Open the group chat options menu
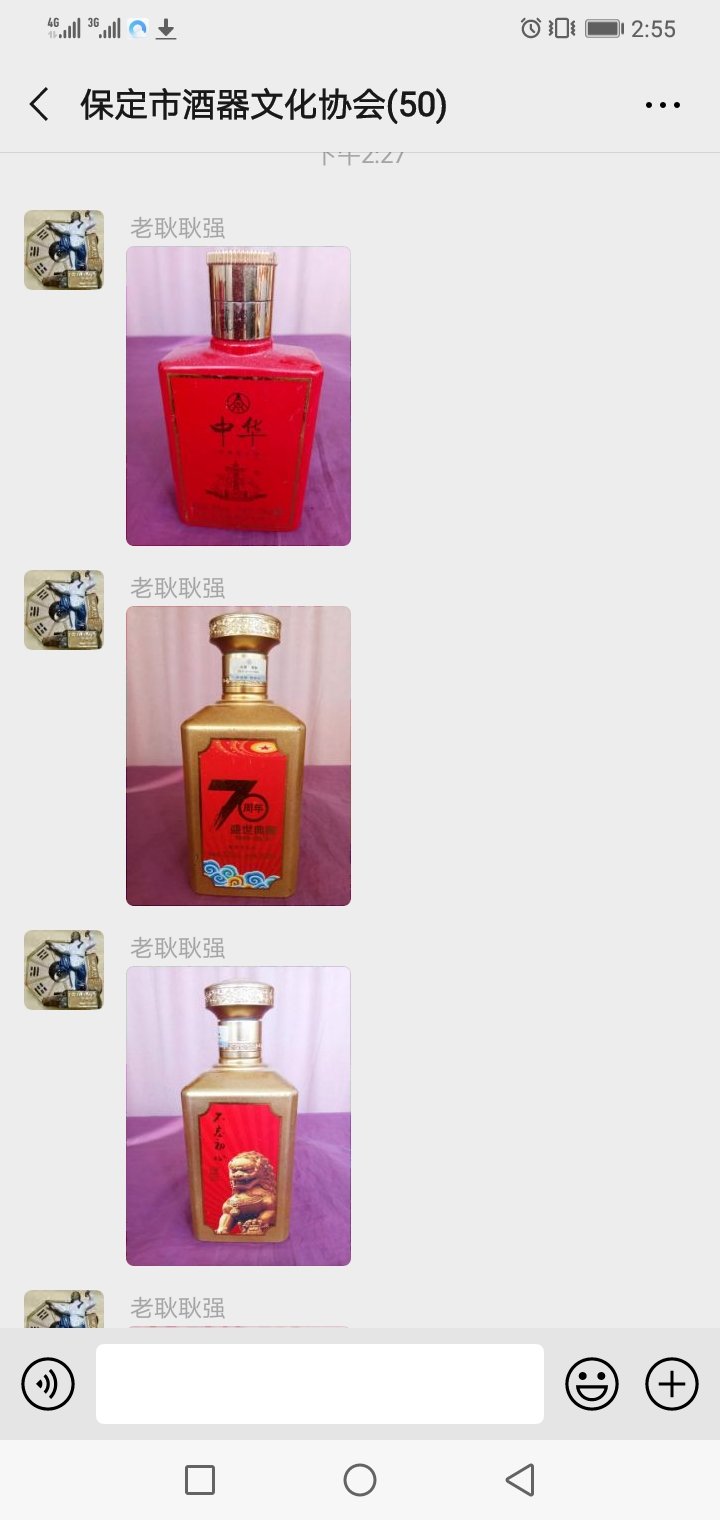The height and width of the screenshot is (1520, 720). click(x=662, y=104)
